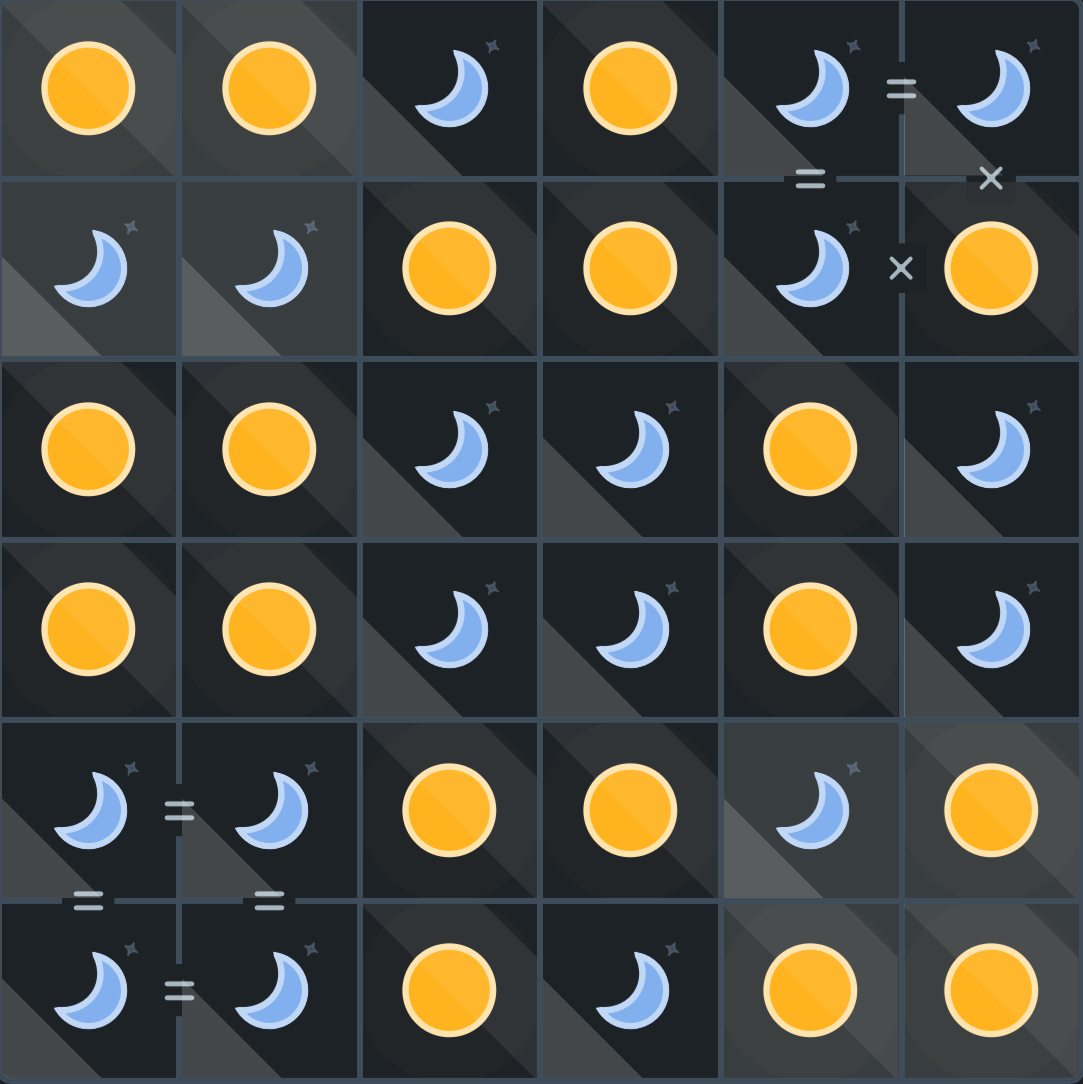Toggle the sun in row 5, column 4
Viewport: 1083px width, 1084px height.
[x=629, y=810]
